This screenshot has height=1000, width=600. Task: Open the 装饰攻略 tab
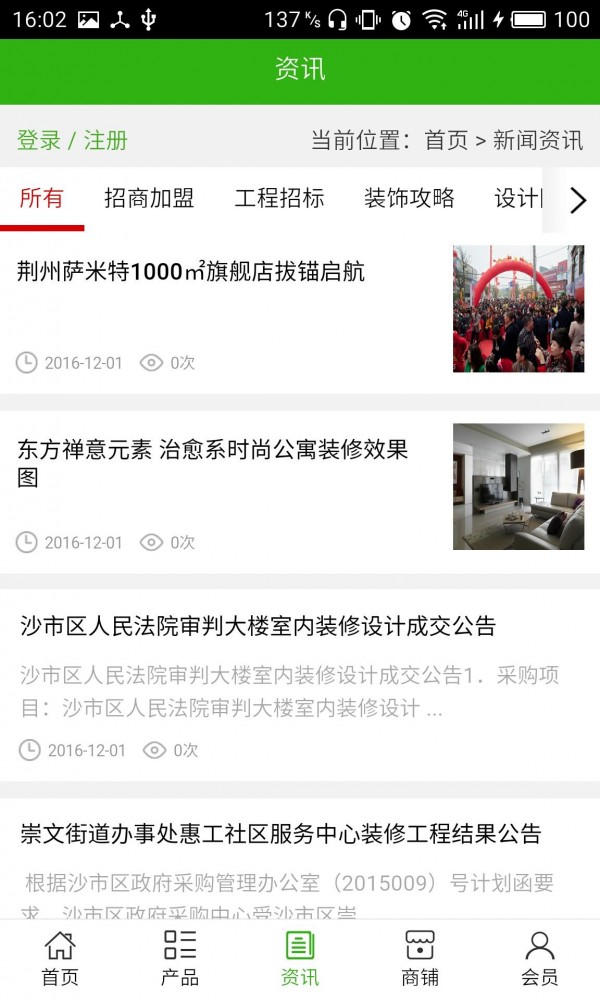(409, 199)
